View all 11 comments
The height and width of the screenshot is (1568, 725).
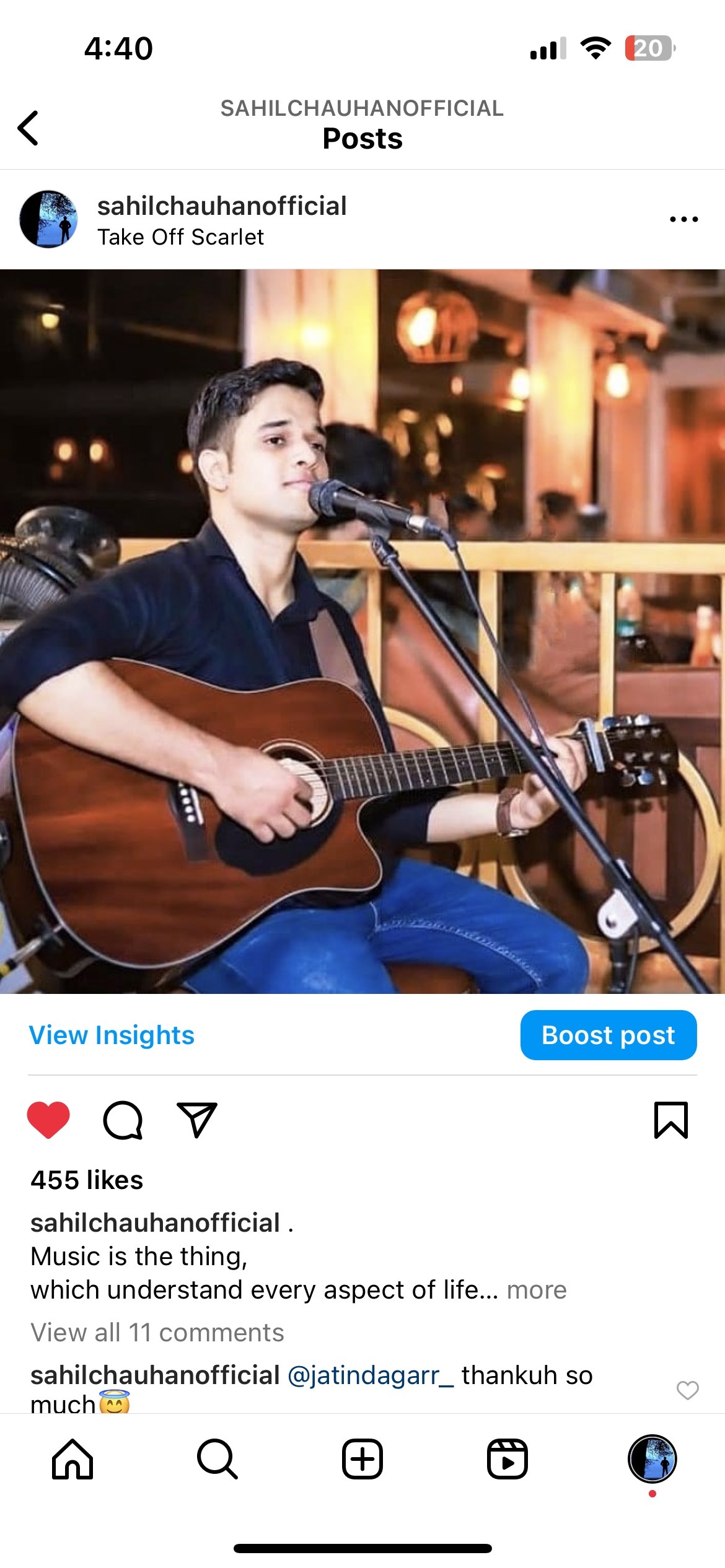[157, 1333]
